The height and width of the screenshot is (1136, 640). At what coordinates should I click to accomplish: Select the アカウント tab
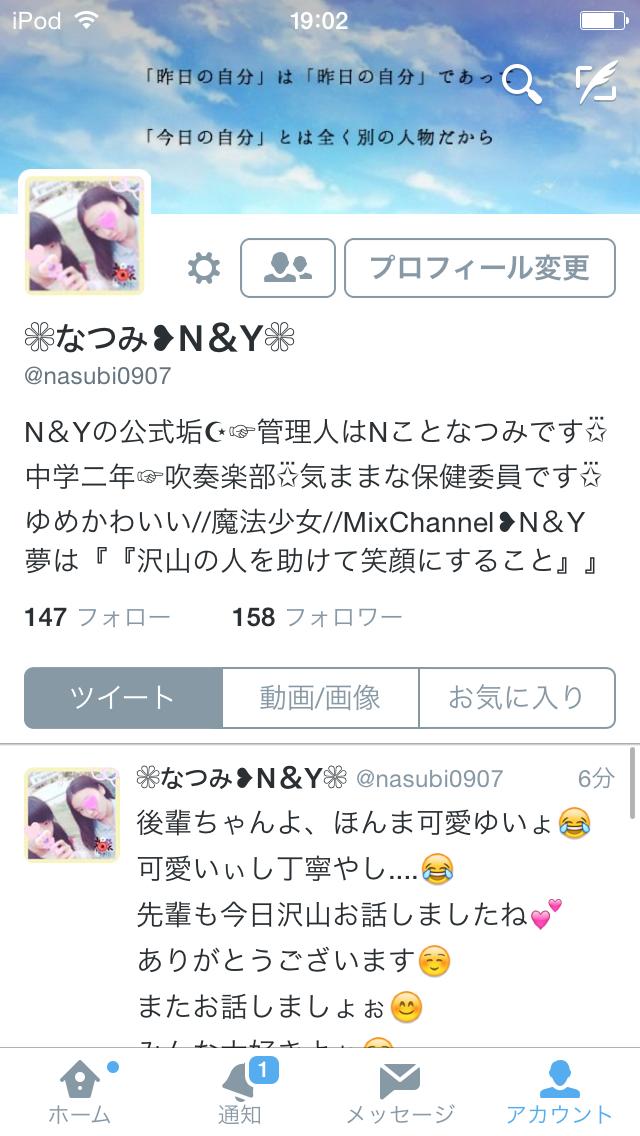[559, 1092]
